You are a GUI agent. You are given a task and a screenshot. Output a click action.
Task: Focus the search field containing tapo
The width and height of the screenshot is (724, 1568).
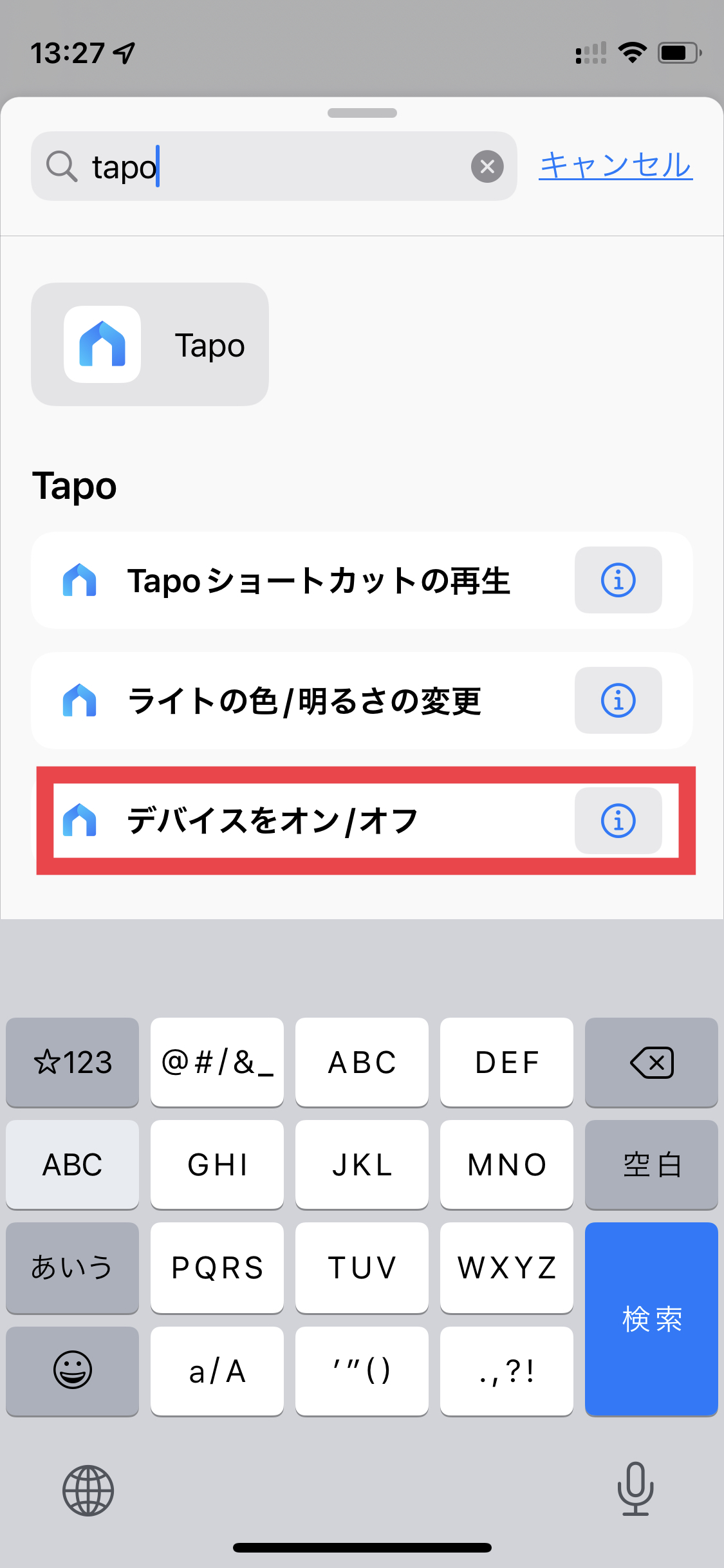coord(277,167)
